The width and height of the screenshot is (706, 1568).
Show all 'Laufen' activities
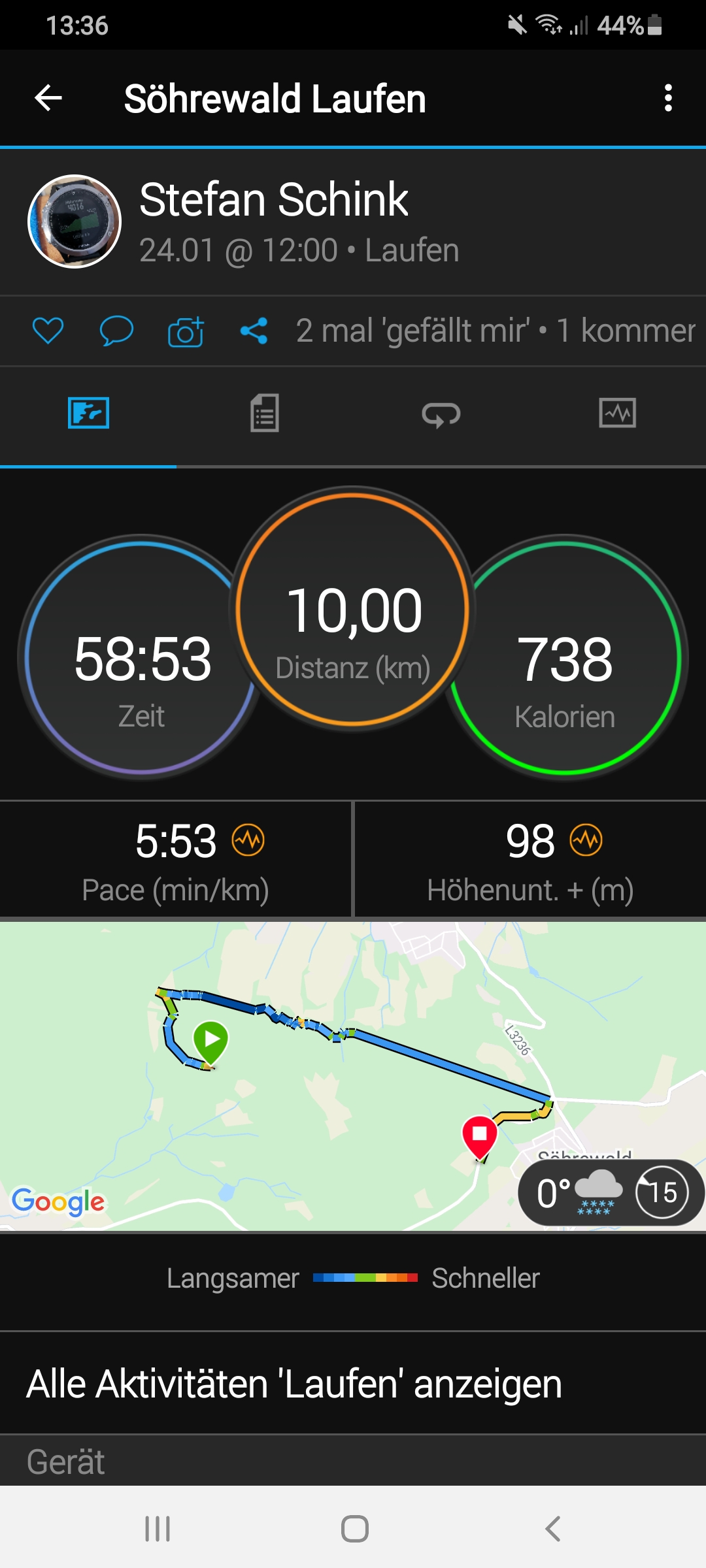click(x=294, y=1384)
